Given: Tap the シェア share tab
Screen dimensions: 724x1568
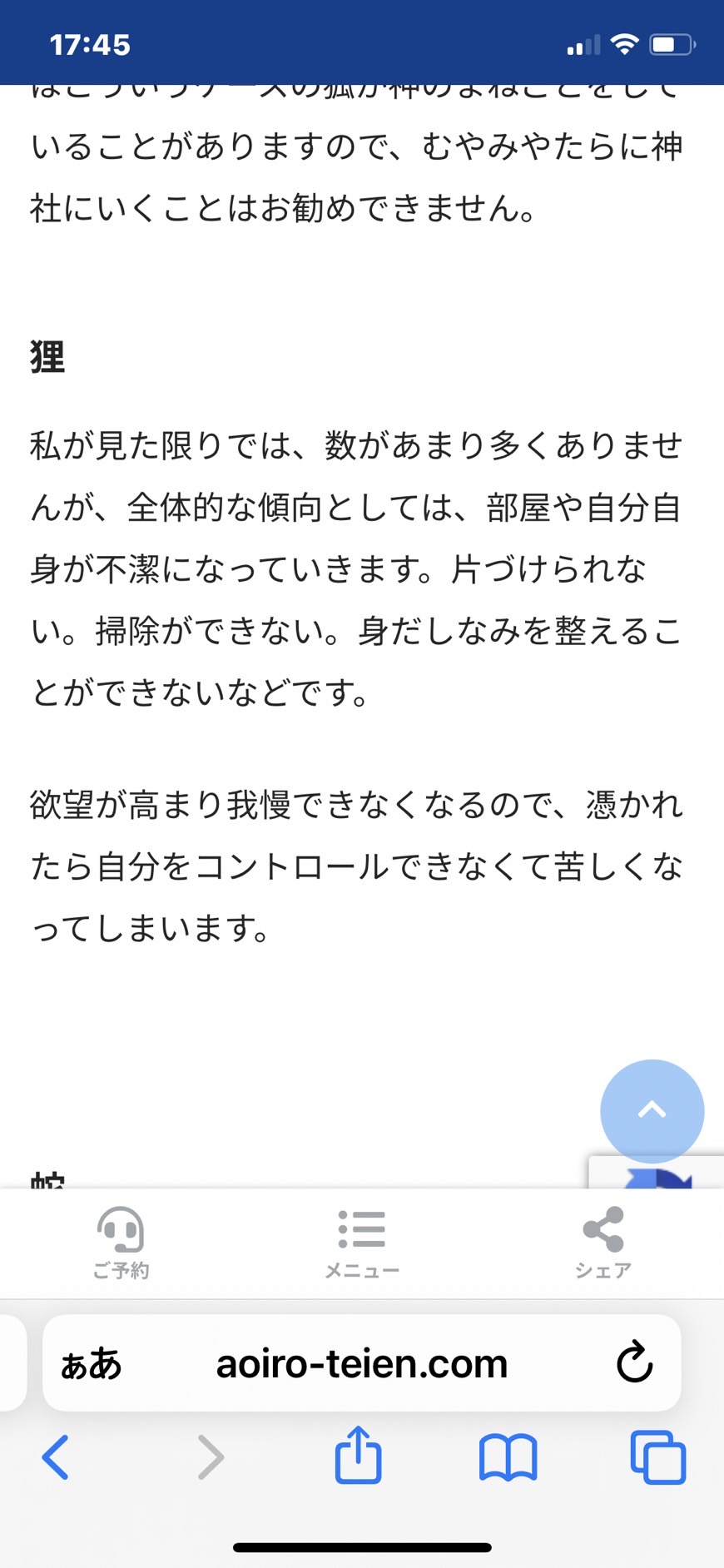Looking at the screenshot, I should 603,1243.
